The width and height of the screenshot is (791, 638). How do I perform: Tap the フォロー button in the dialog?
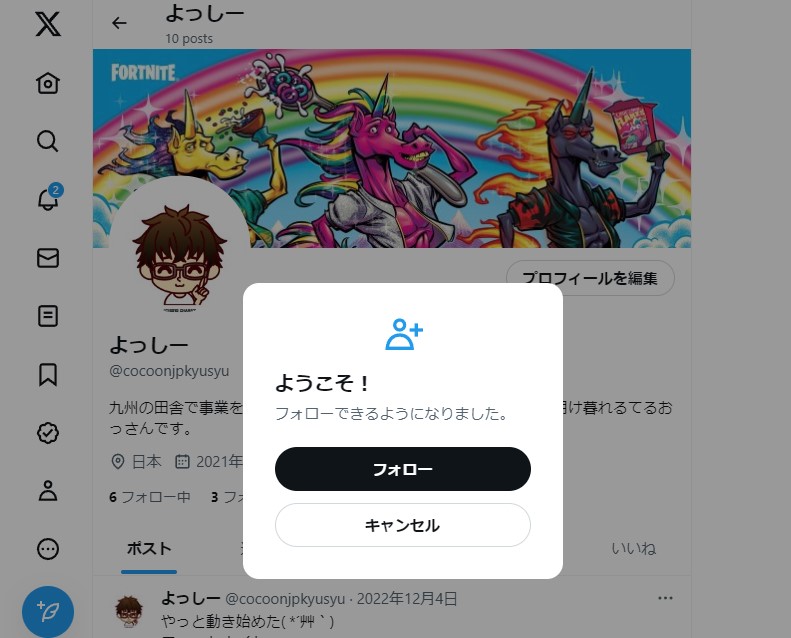(x=402, y=469)
